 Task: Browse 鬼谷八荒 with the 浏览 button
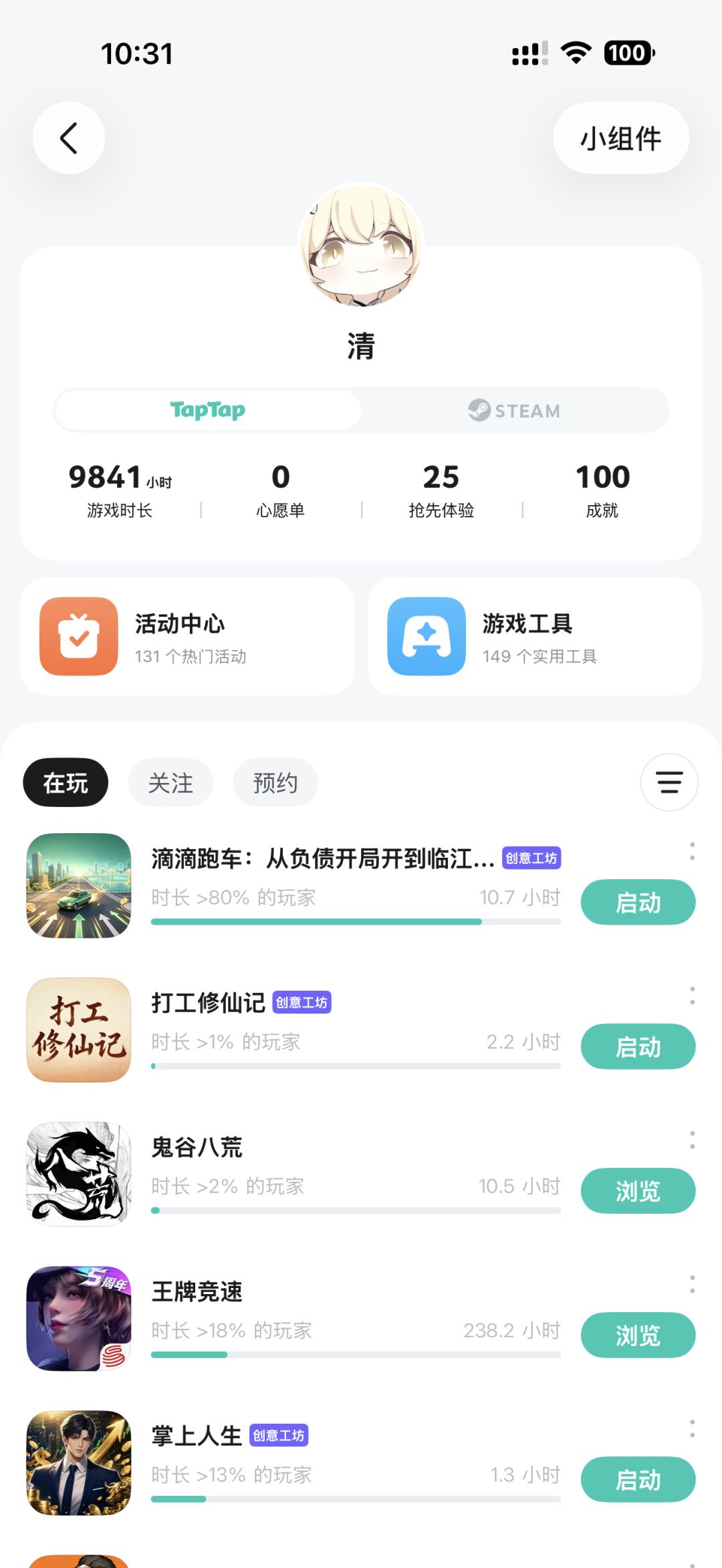[638, 1191]
